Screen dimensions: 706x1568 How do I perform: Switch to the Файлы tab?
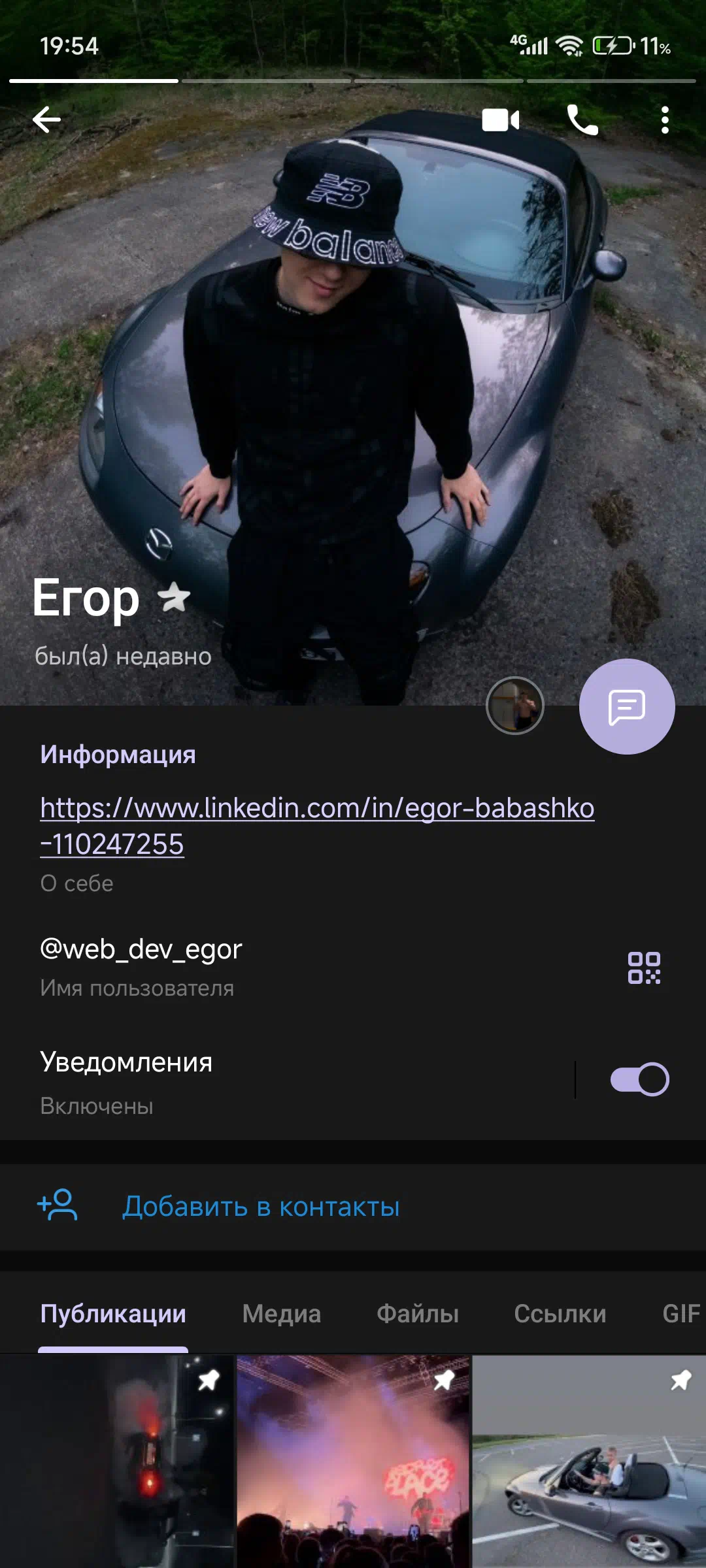[418, 1313]
